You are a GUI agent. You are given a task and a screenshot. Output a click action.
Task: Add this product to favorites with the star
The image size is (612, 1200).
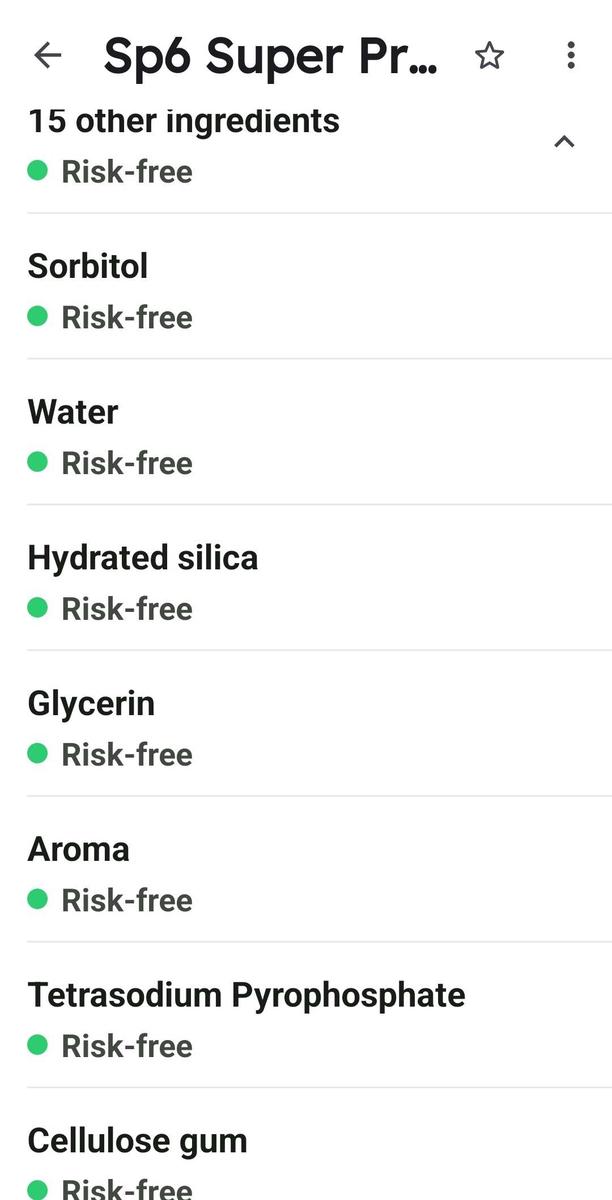(489, 56)
